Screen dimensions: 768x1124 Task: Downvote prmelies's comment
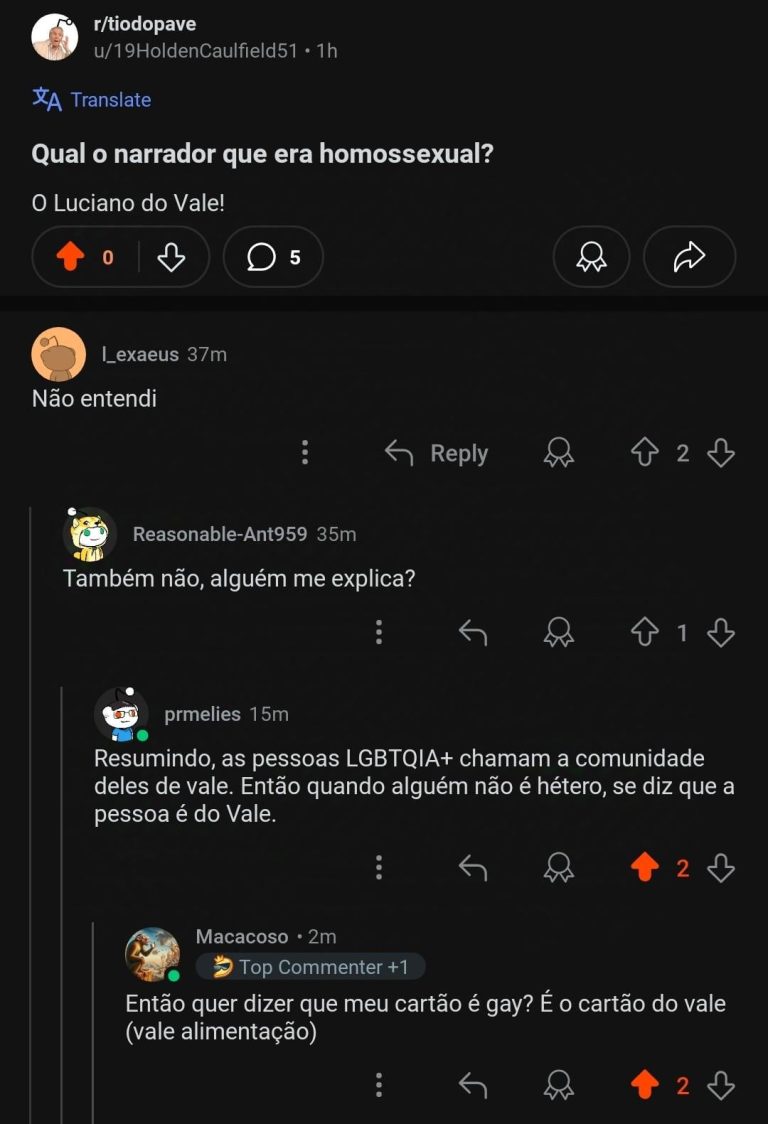[721, 867]
